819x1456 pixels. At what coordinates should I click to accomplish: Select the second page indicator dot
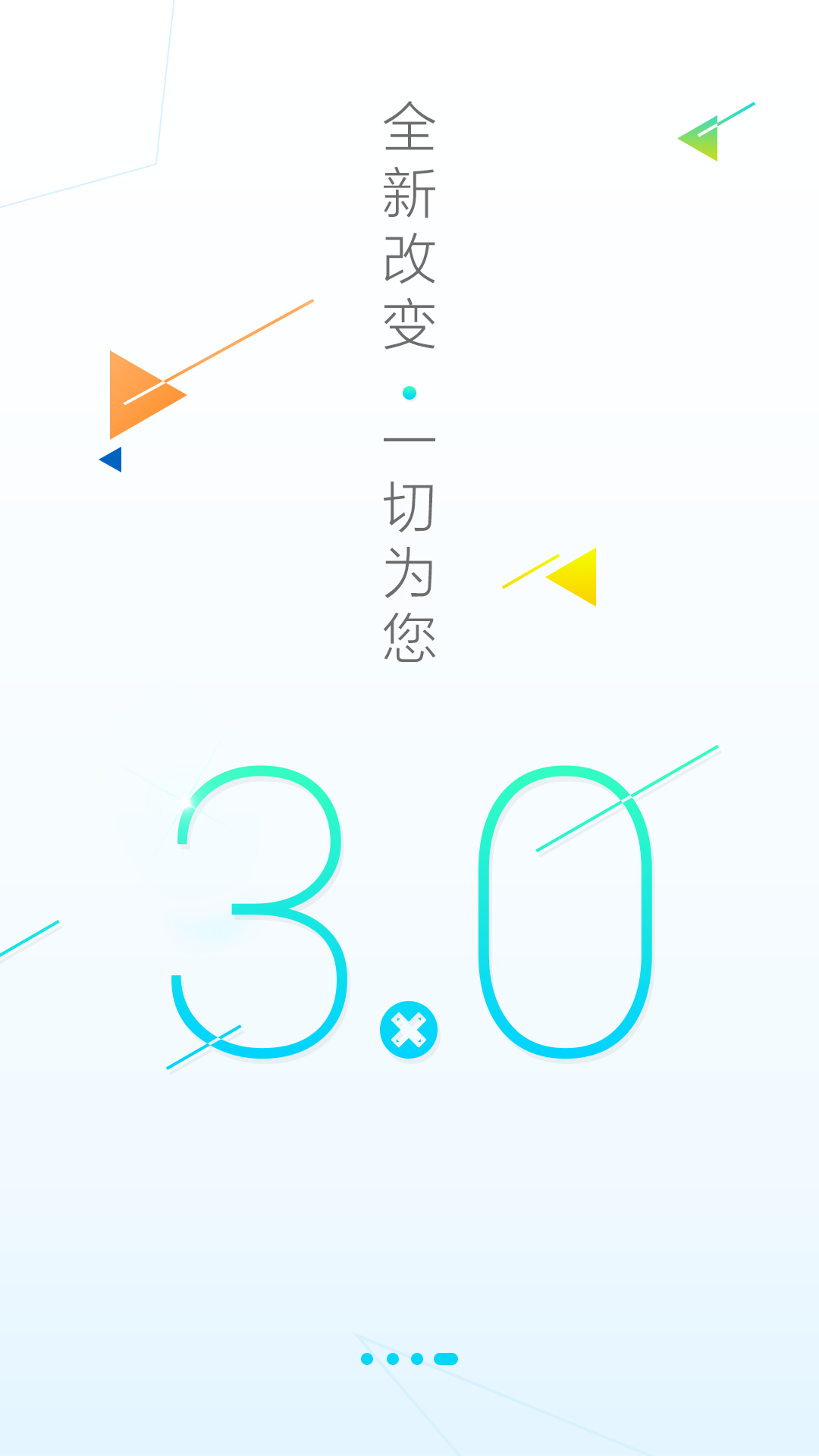(x=393, y=1359)
